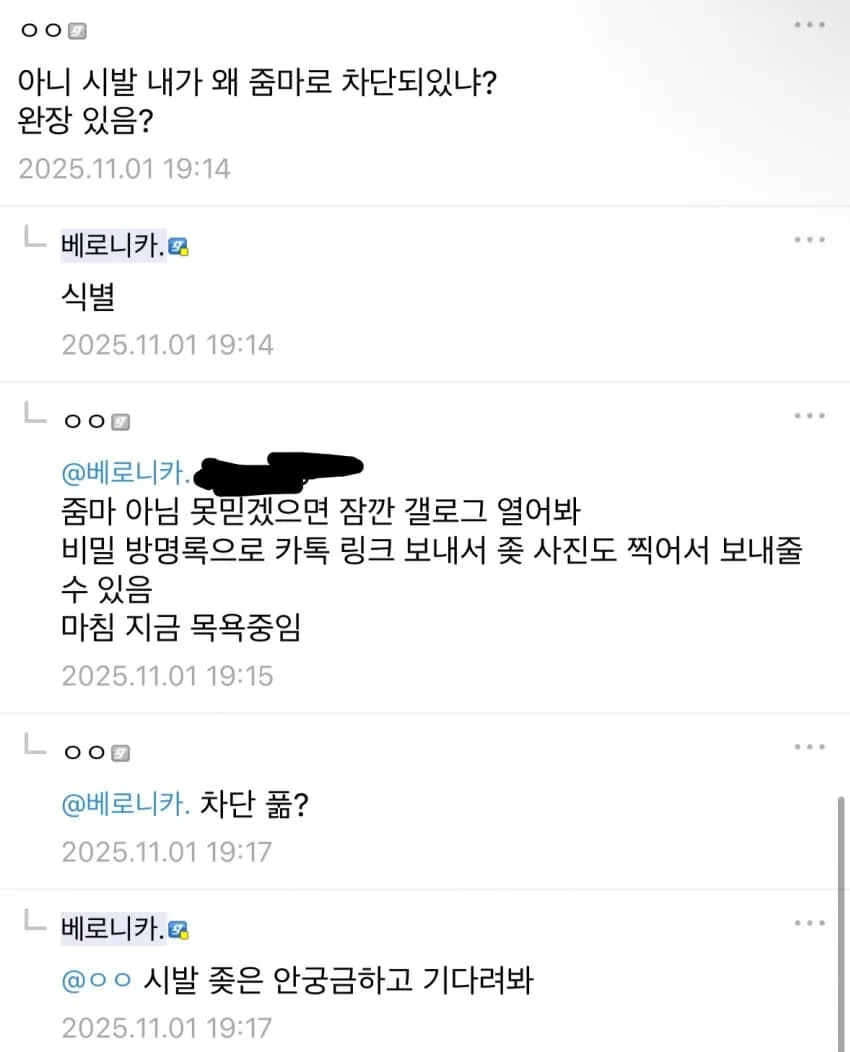
Task: Open the three-dot menu on the 차단 풂? comment
Action: pos(809,746)
